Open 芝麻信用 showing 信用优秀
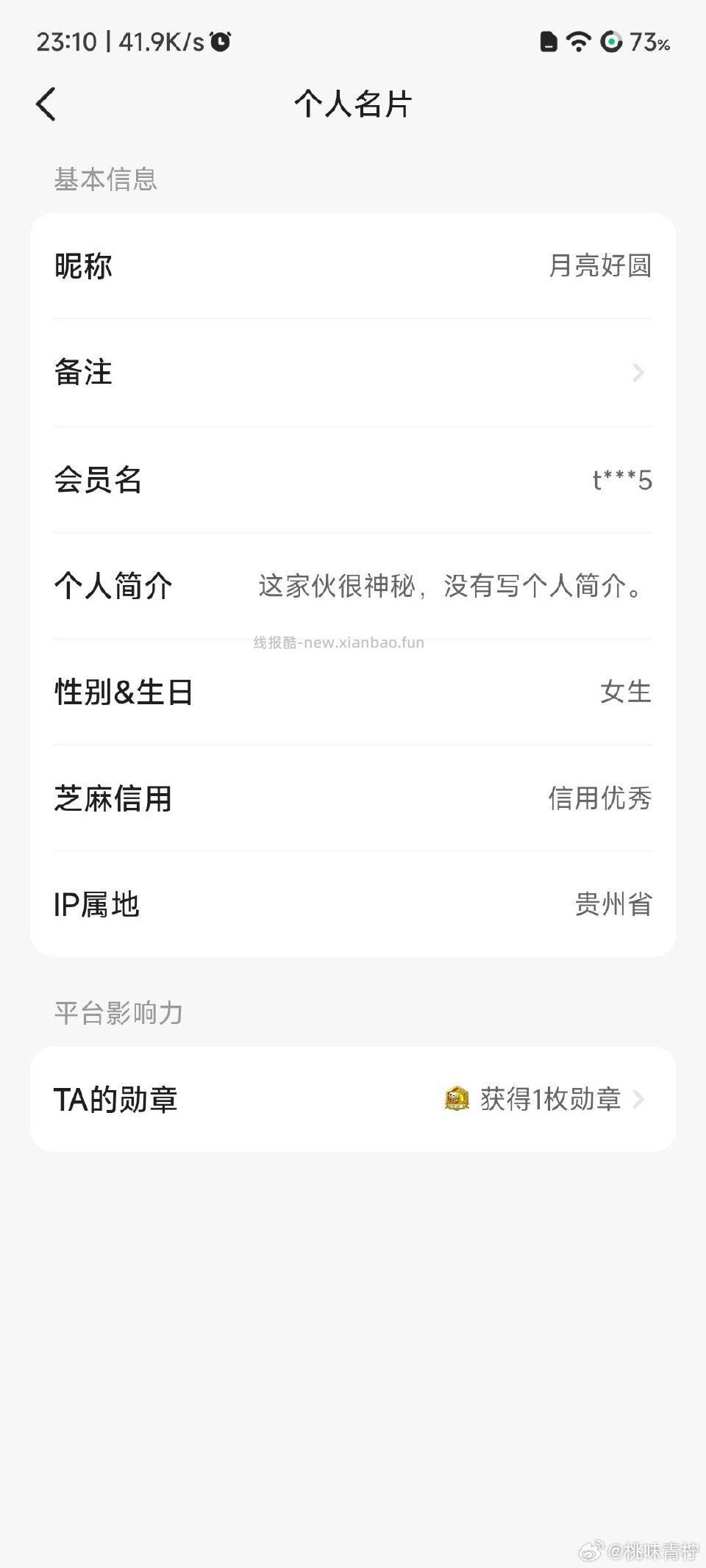 point(353,798)
